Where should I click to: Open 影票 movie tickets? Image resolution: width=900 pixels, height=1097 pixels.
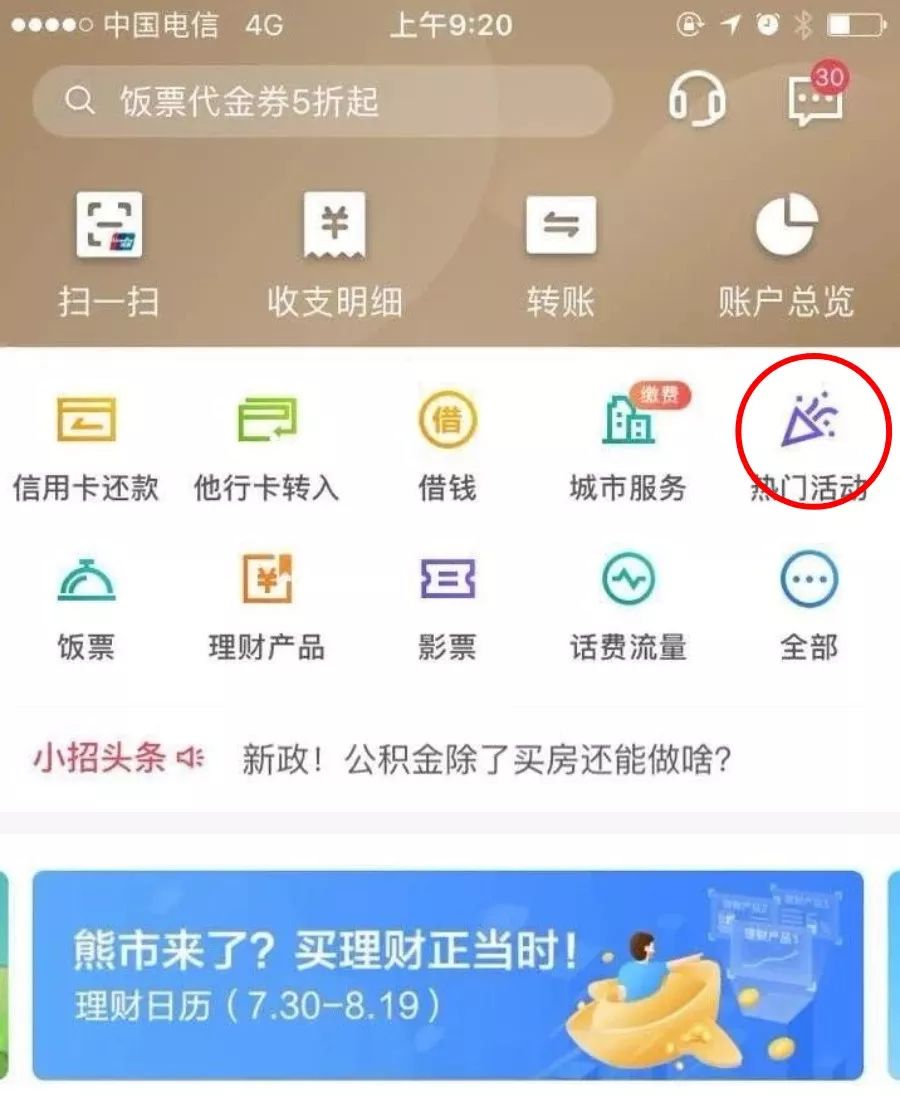(447, 605)
